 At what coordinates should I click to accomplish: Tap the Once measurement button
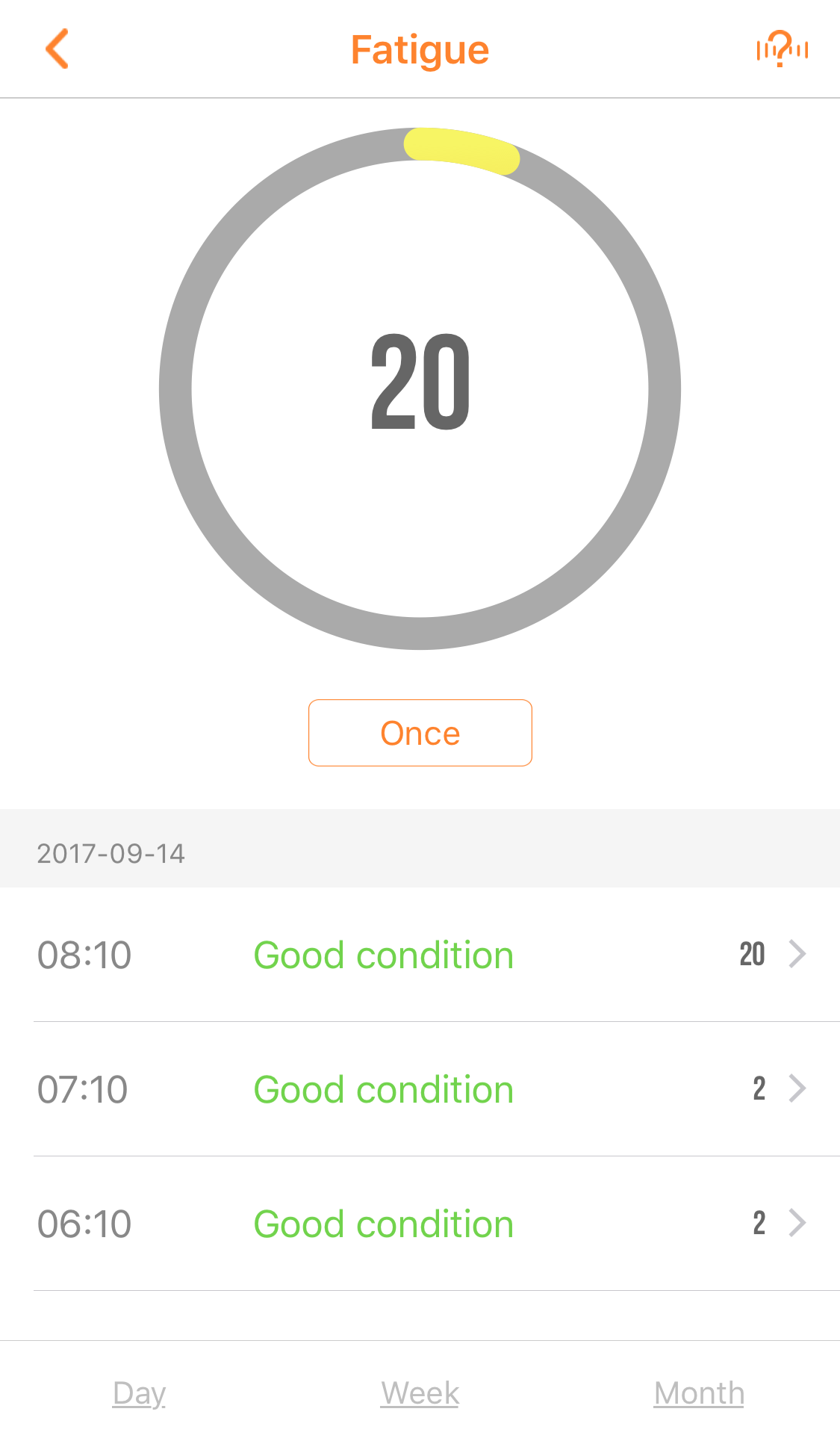click(420, 733)
